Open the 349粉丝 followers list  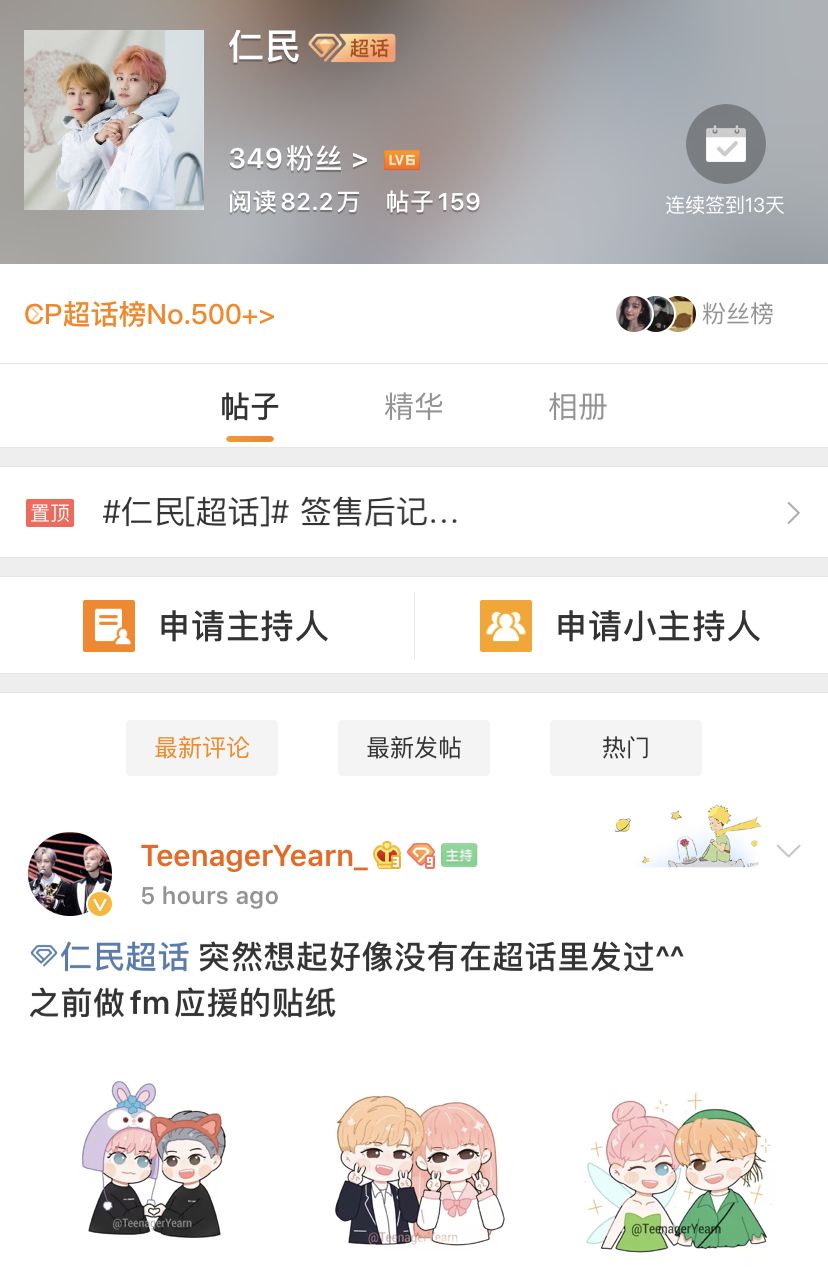coord(297,159)
